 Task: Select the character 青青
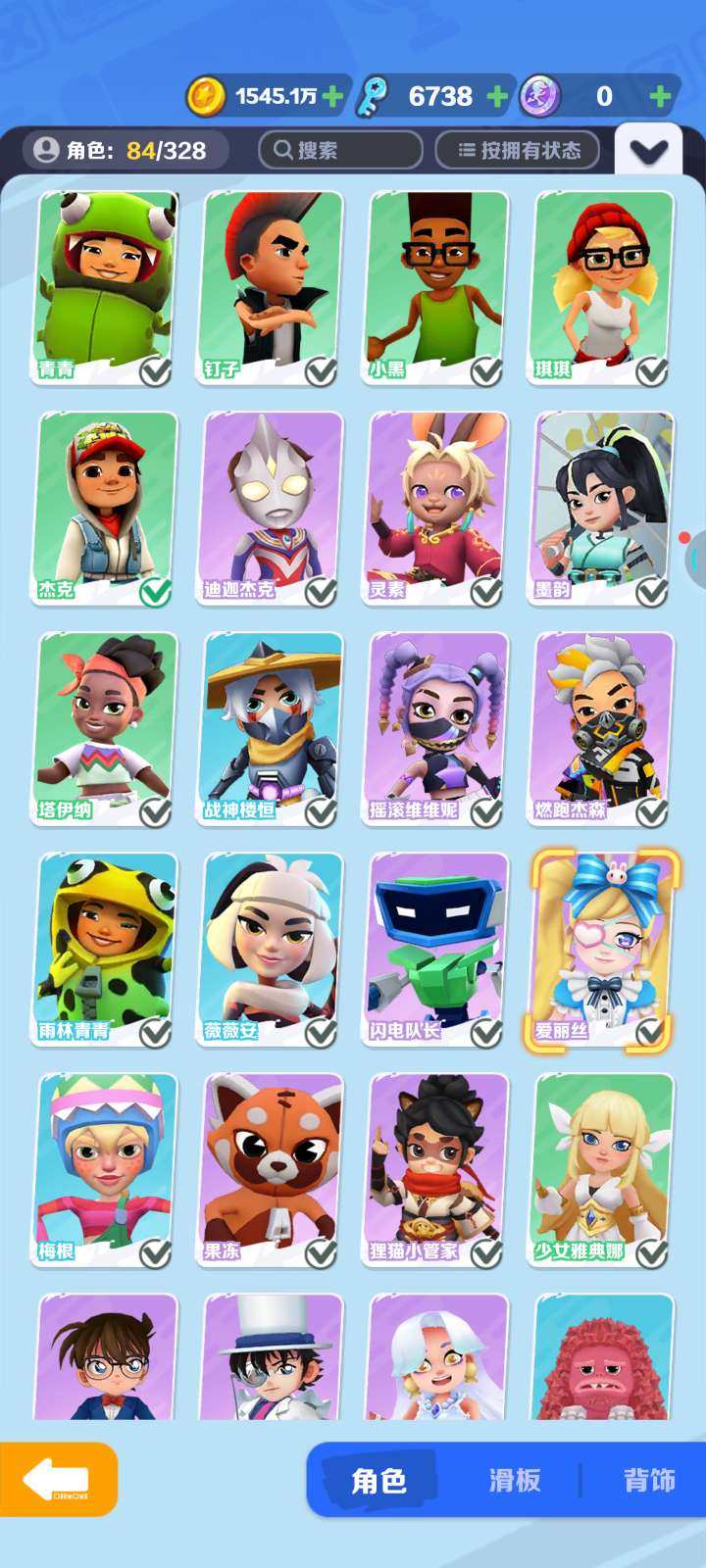[x=107, y=286]
